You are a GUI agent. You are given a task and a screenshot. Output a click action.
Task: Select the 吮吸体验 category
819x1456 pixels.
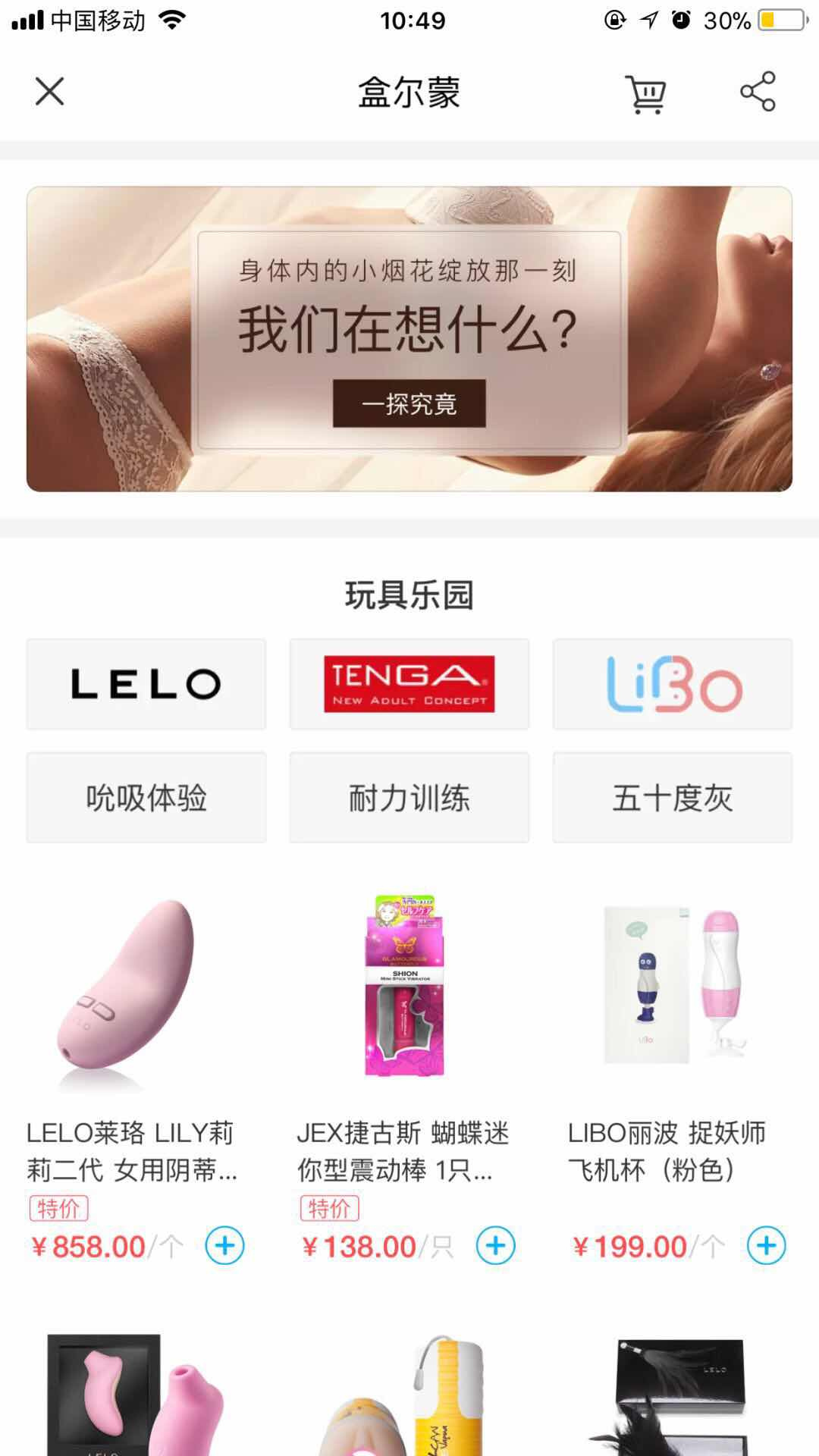(146, 798)
